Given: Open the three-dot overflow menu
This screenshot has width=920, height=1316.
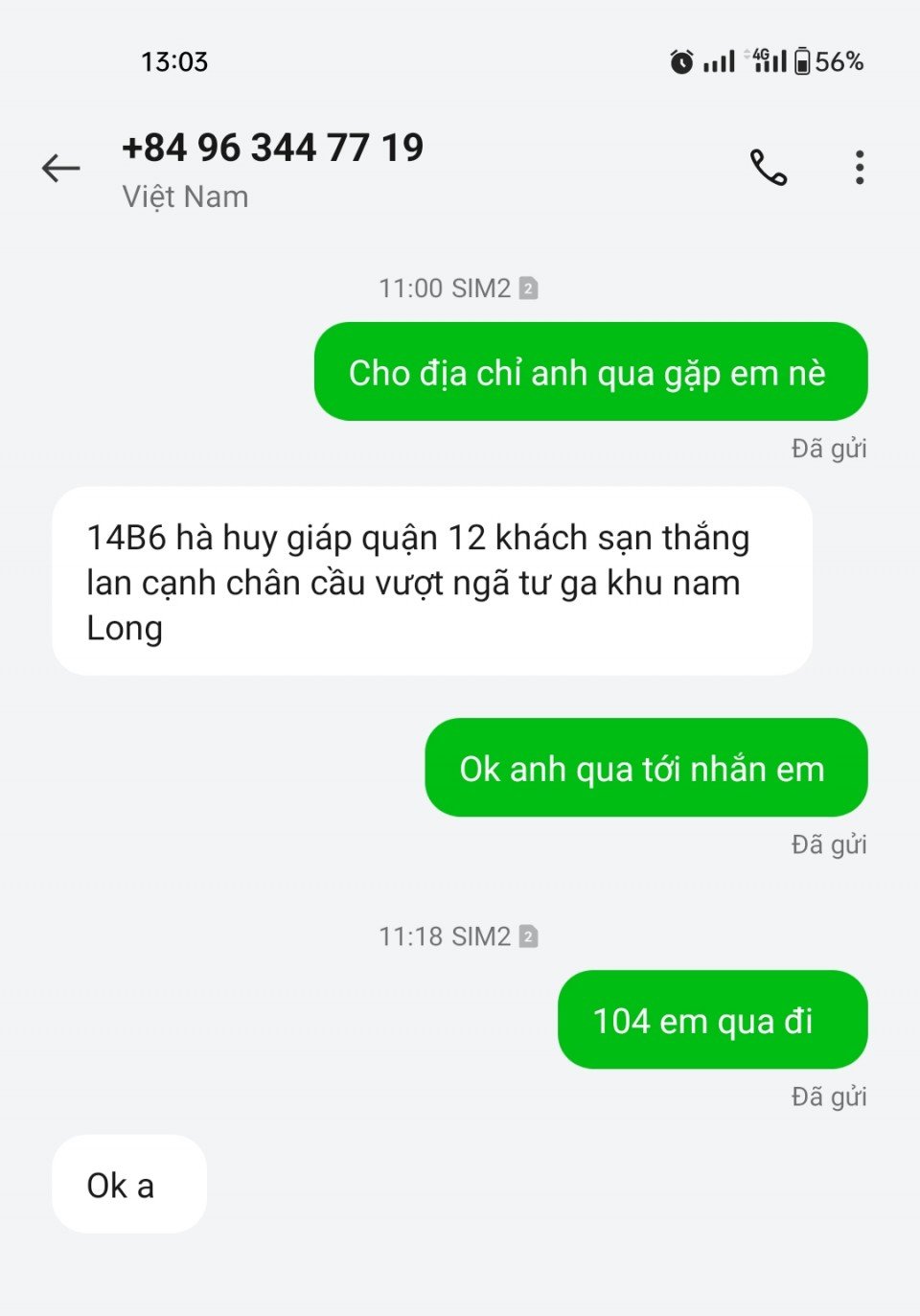Looking at the screenshot, I should (860, 168).
